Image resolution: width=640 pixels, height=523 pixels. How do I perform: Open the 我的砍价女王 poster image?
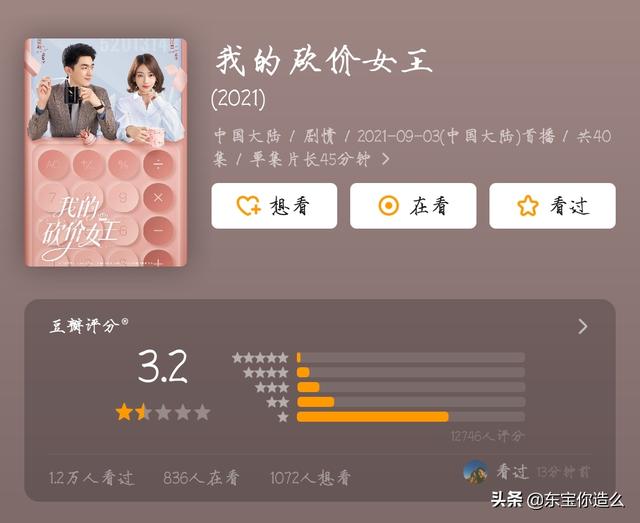click(106, 153)
